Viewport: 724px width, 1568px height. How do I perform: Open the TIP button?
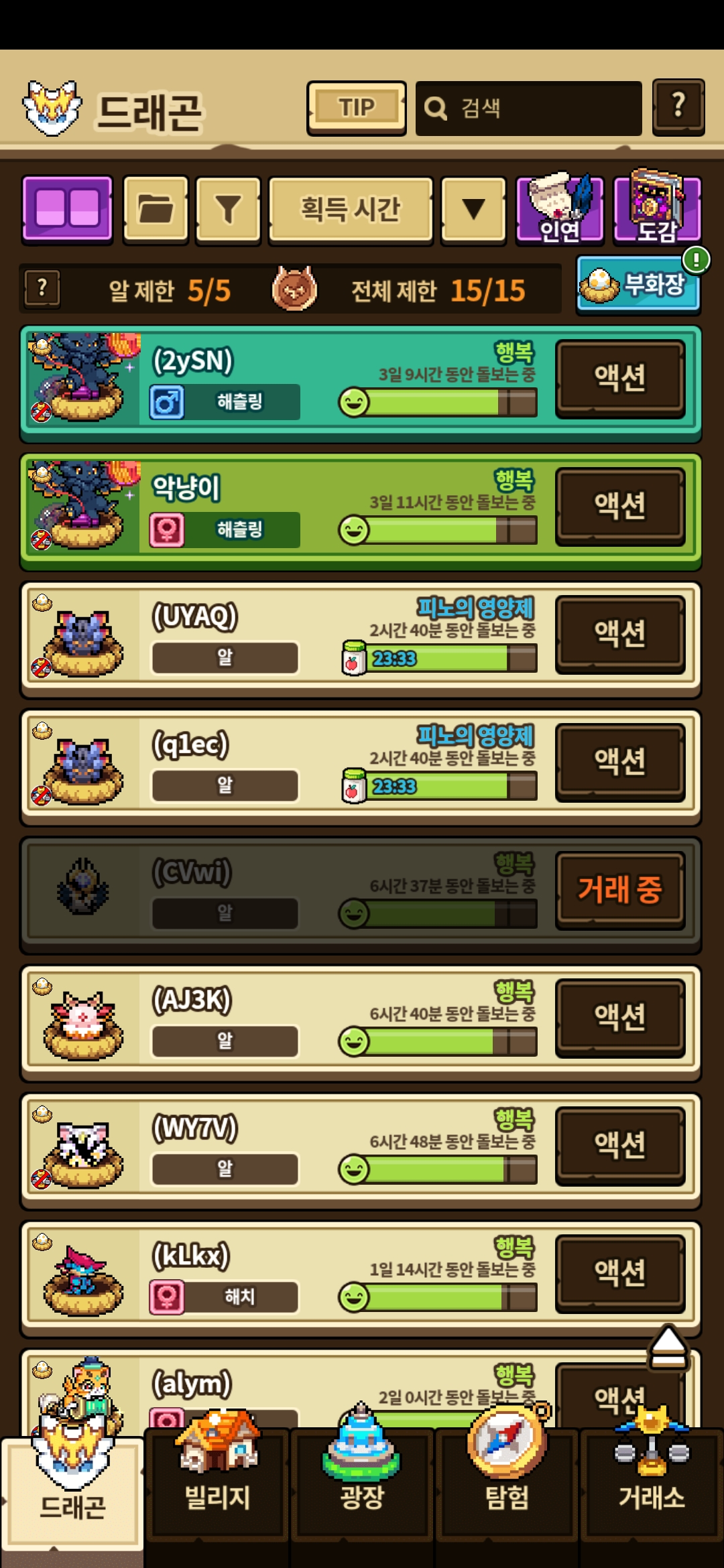coord(356,108)
